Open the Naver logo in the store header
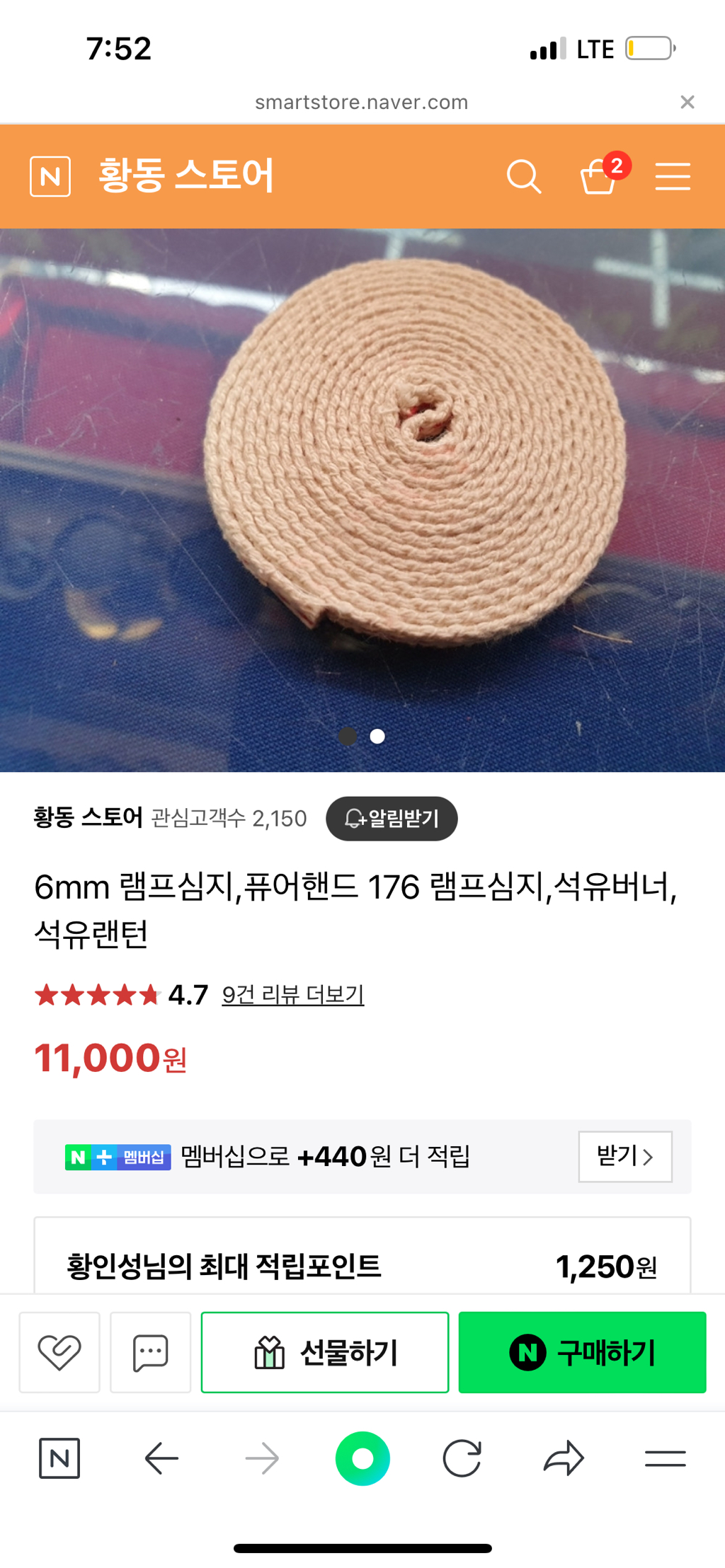The width and height of the screenshot is (725, 1568). 50,176
